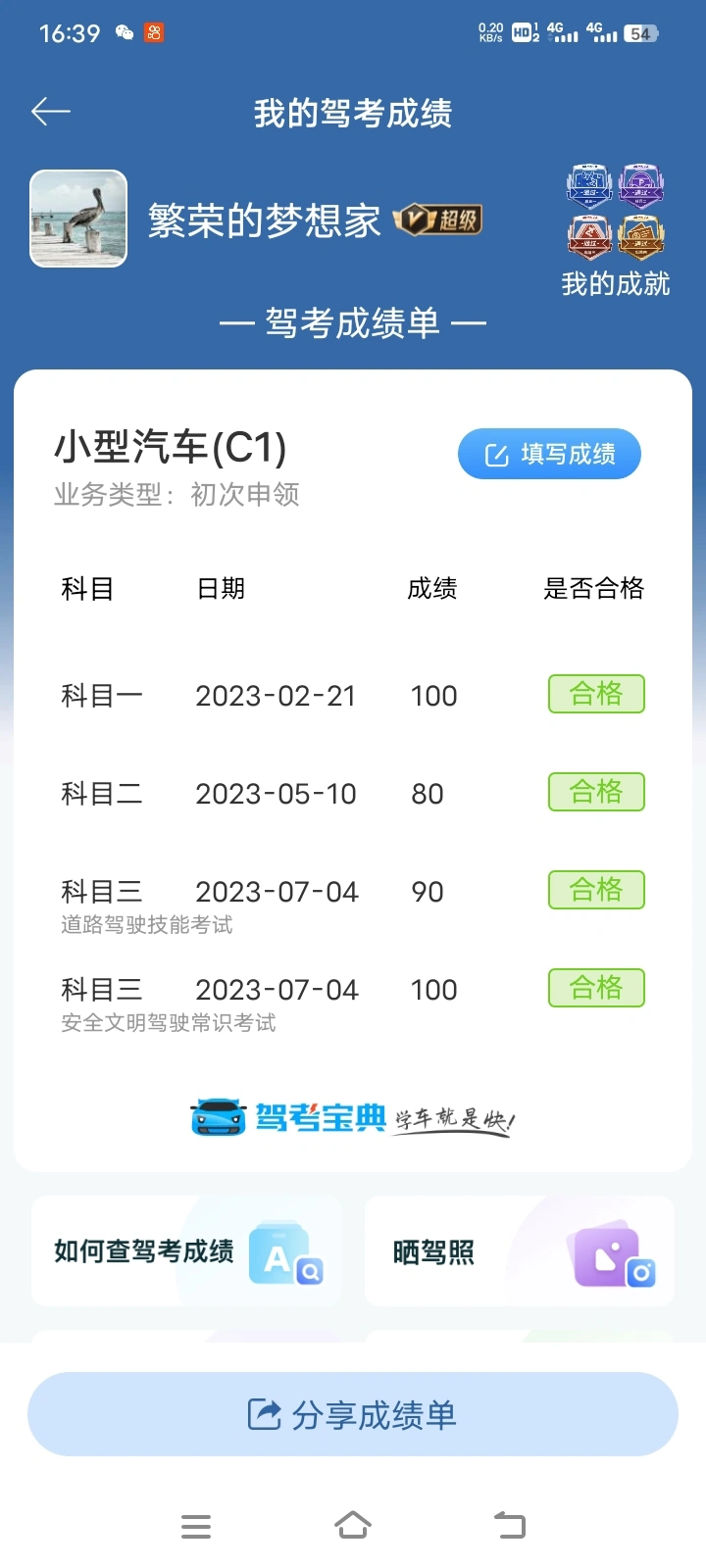
Task: Tap the 填写成绩 button
Action: (549, 455)
